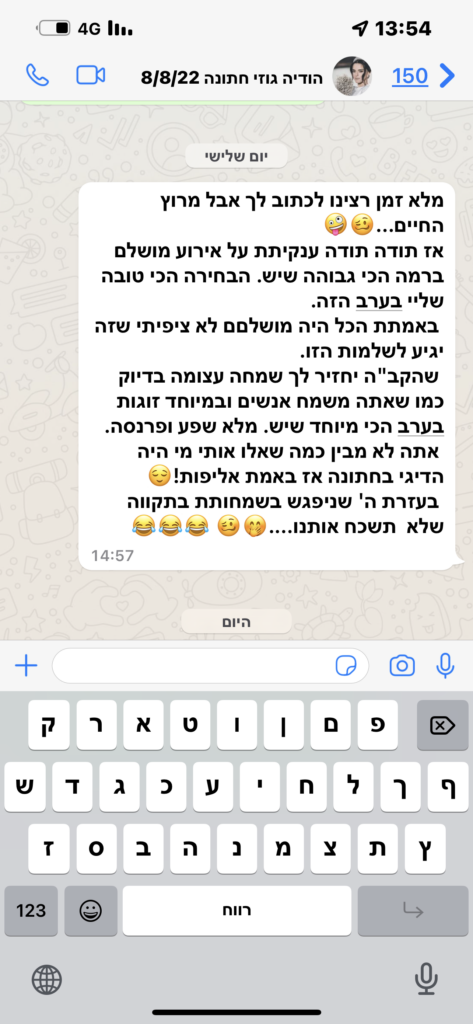Viewport: 473px width, 1024px height.
Task: Tap the plus attachment button
Action: point(26,666)
